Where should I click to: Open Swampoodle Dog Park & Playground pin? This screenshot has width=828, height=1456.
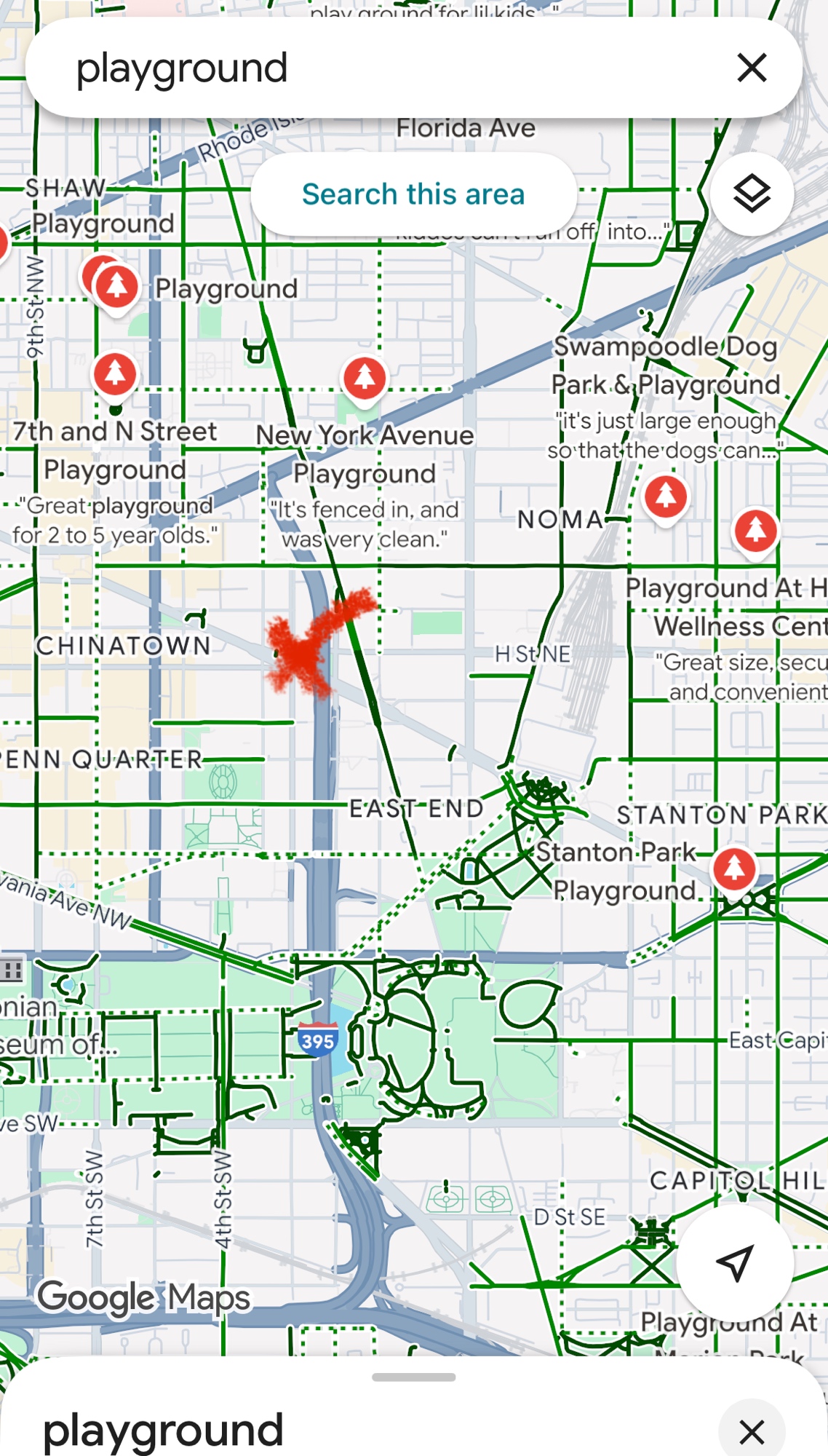(x=666, y=496)
